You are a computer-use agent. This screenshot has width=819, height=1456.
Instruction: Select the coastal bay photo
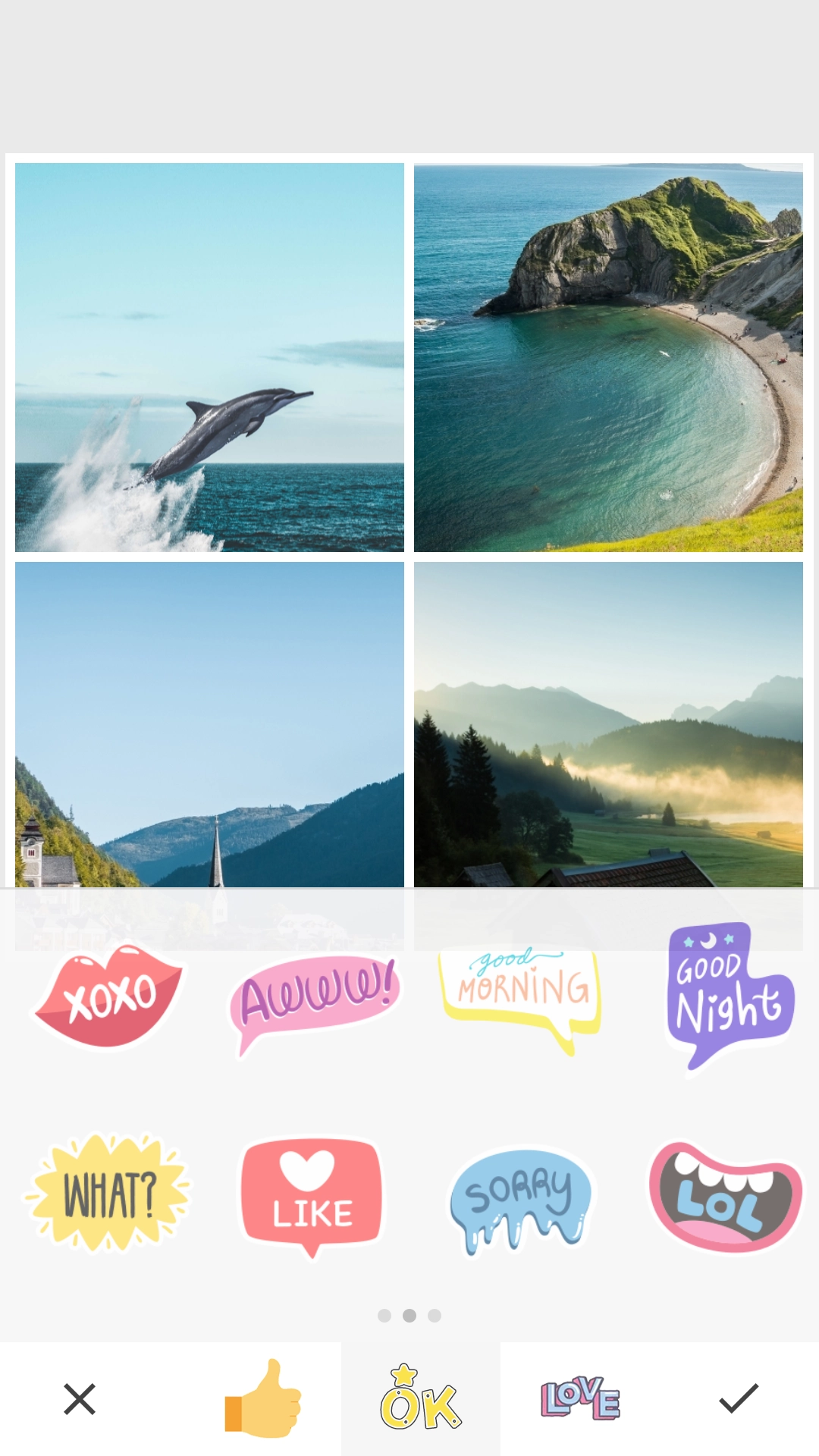[608, 356]
